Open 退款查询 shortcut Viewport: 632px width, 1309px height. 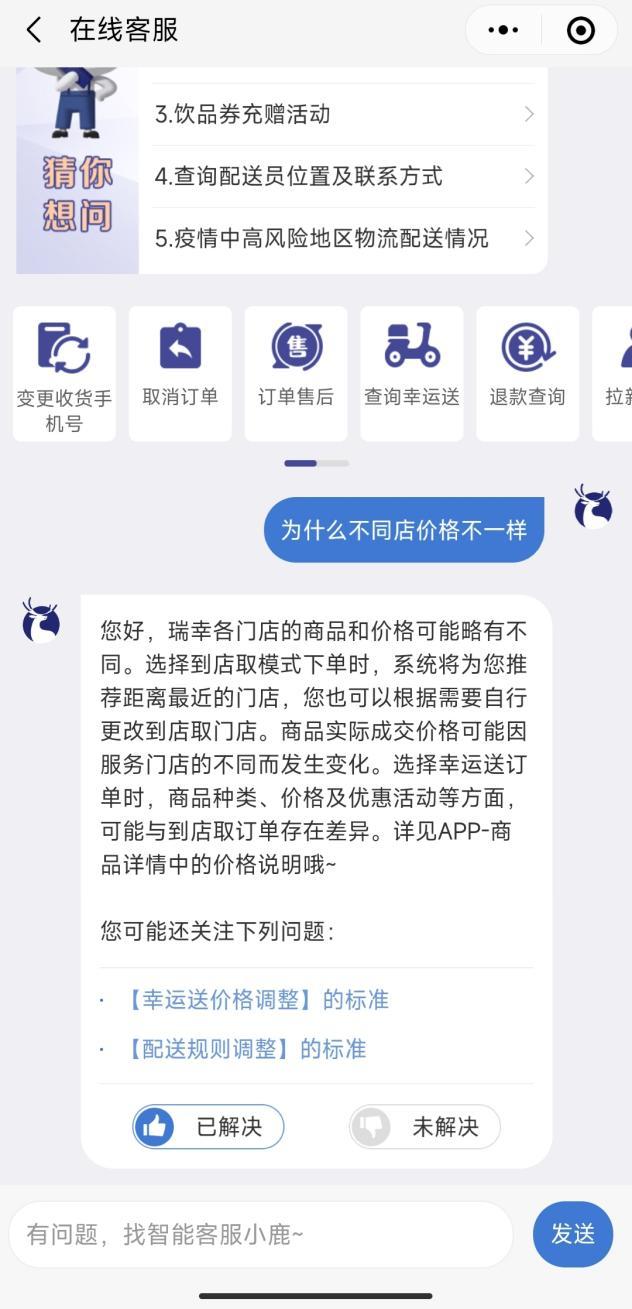click(527, 373)
